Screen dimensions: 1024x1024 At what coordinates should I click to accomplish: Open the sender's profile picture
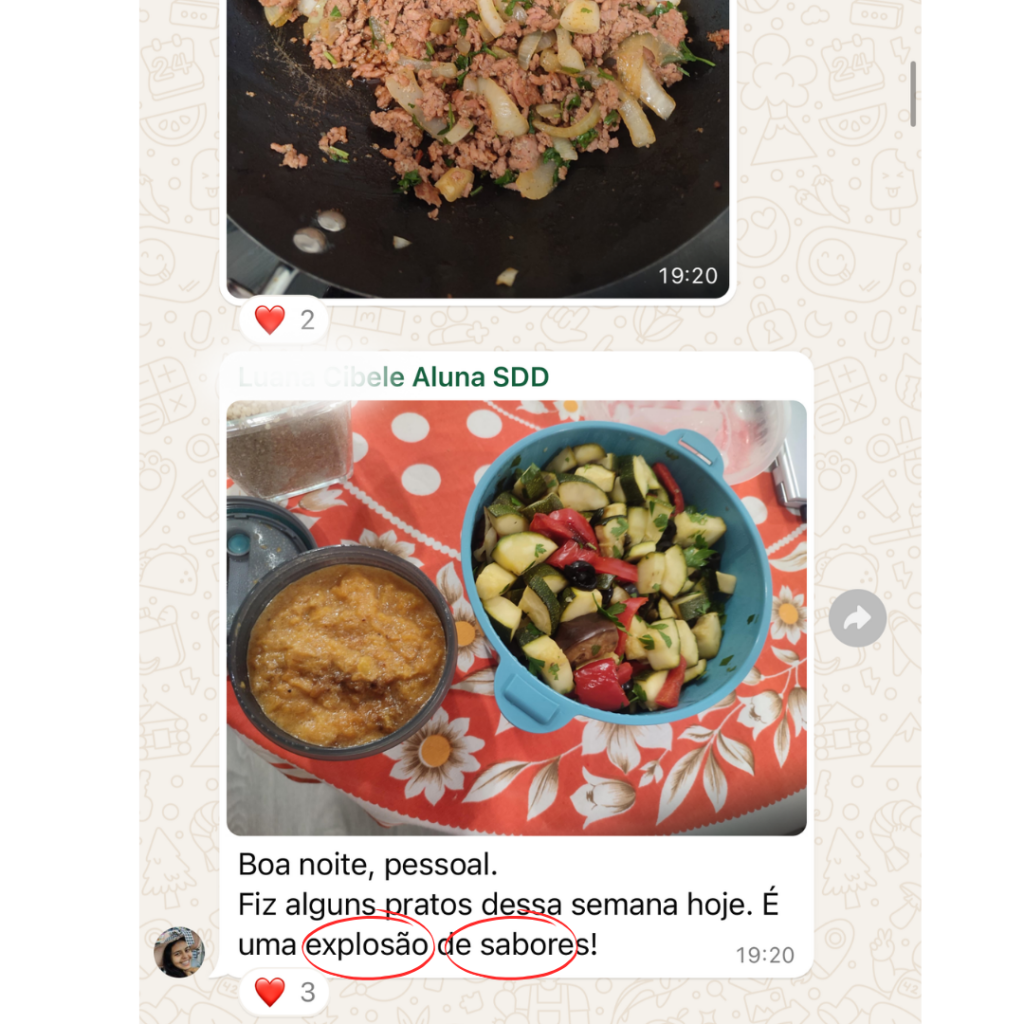click(179, 952)
